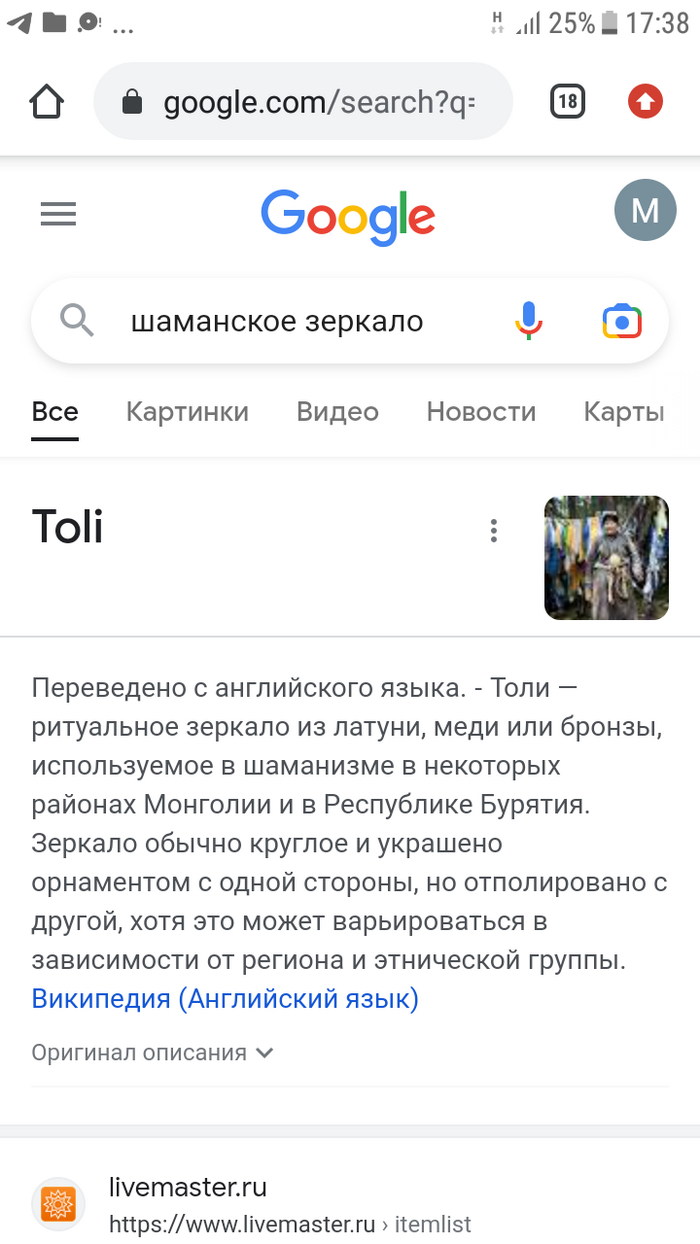
Task: Tap the browser home icon
Action: [47, 101]
